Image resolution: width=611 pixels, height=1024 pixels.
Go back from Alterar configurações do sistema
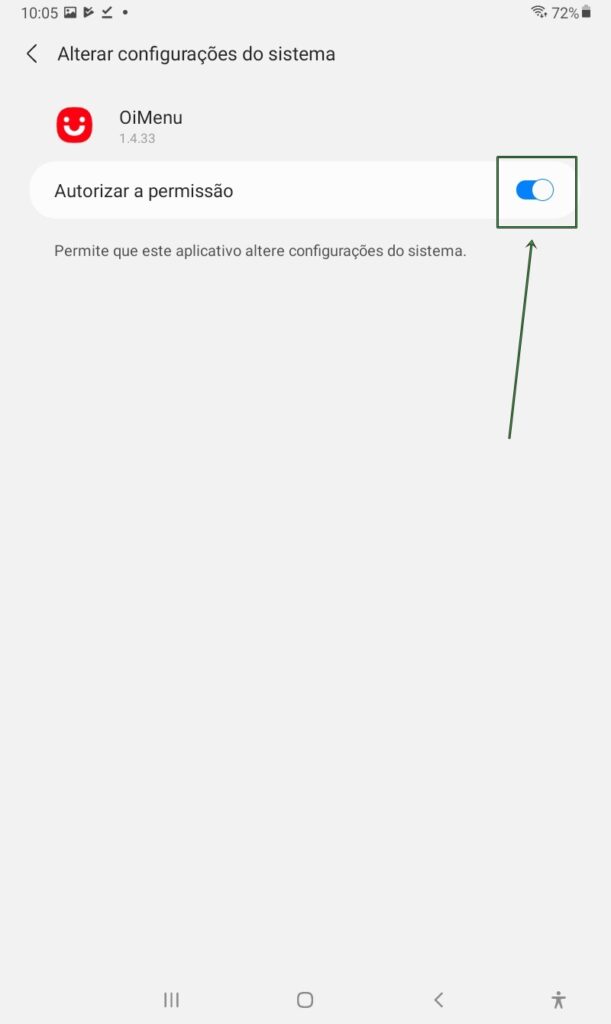point(32,54)
